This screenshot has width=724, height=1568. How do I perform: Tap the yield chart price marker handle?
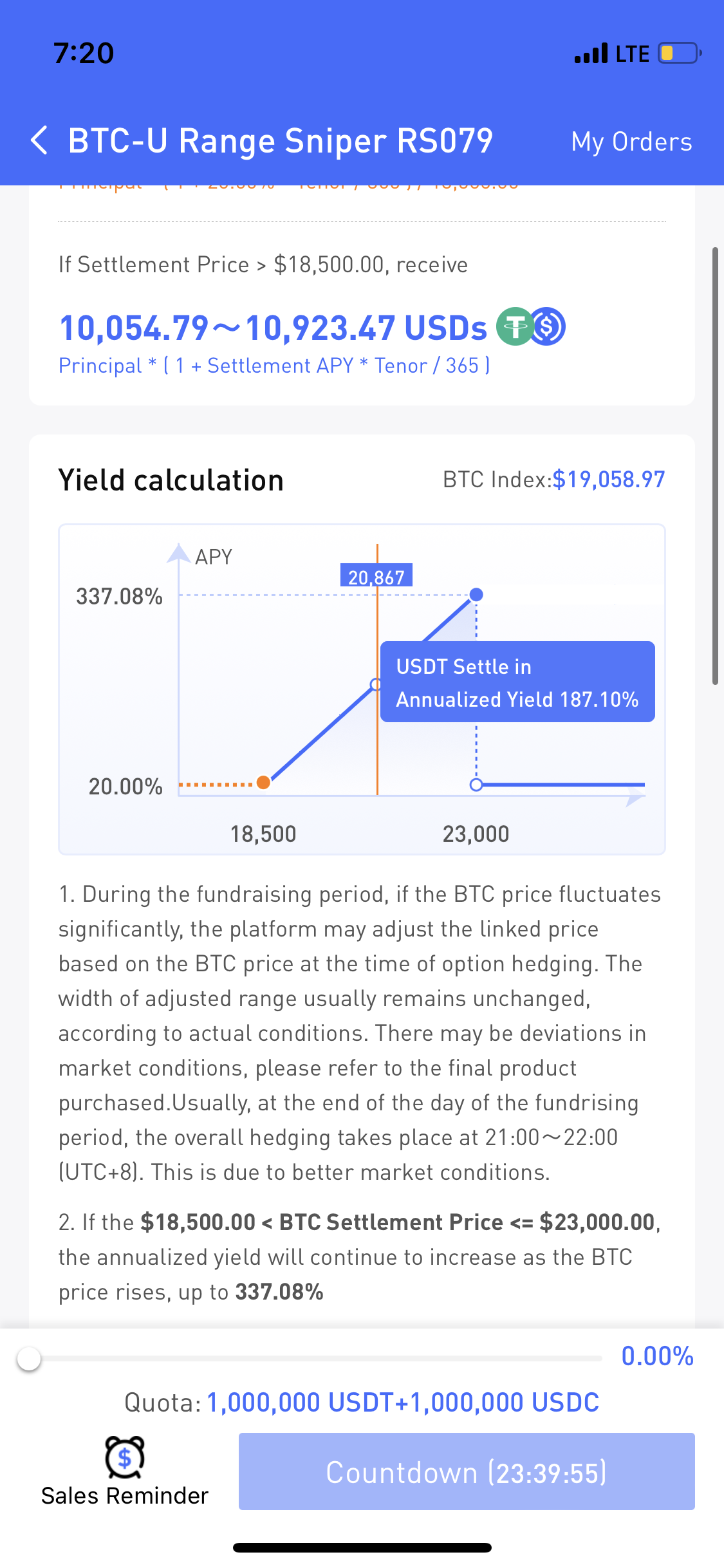coord(376,684)
